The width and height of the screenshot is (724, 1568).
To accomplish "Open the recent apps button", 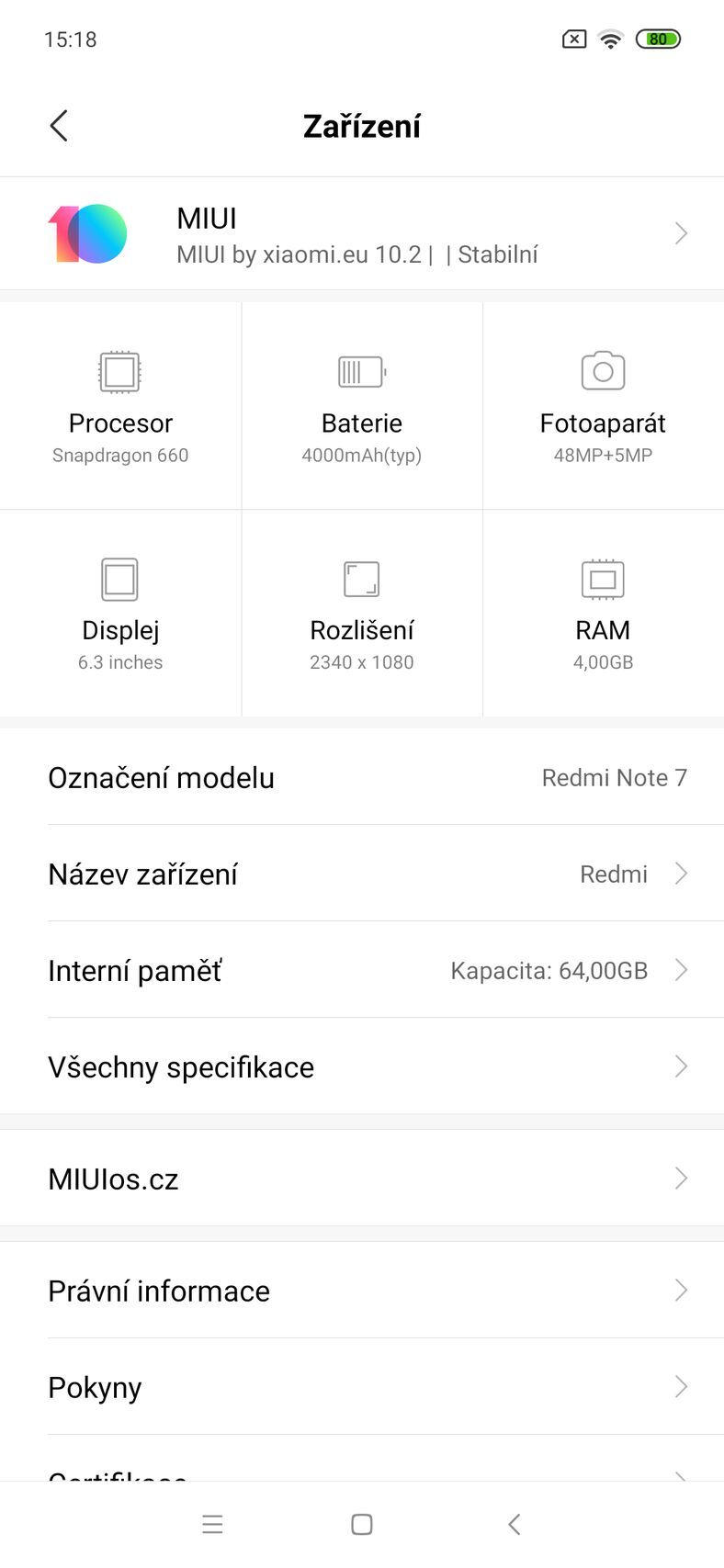I will click(x=212, y=1524).
